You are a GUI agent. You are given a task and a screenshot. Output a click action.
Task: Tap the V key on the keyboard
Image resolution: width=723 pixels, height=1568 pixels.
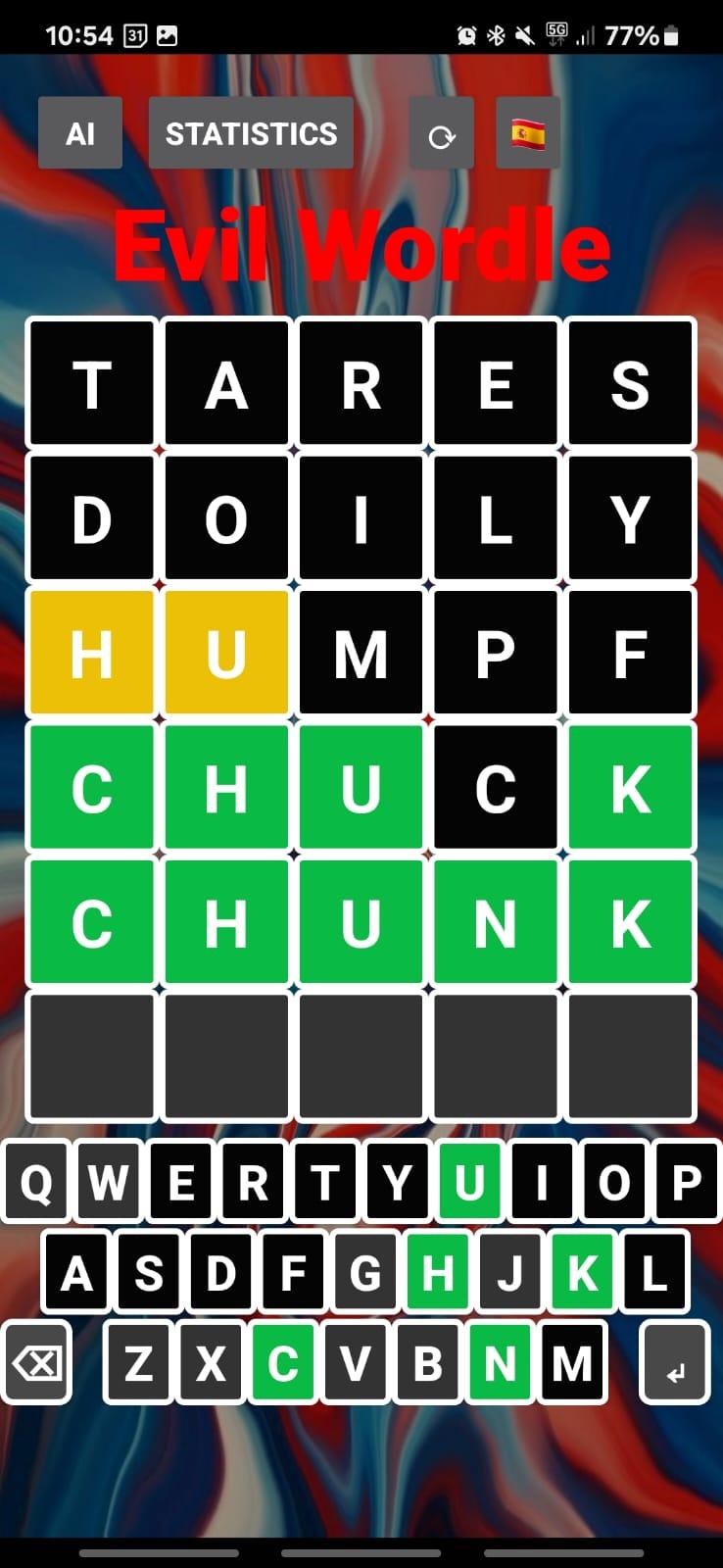click(x=356, y=1363)
